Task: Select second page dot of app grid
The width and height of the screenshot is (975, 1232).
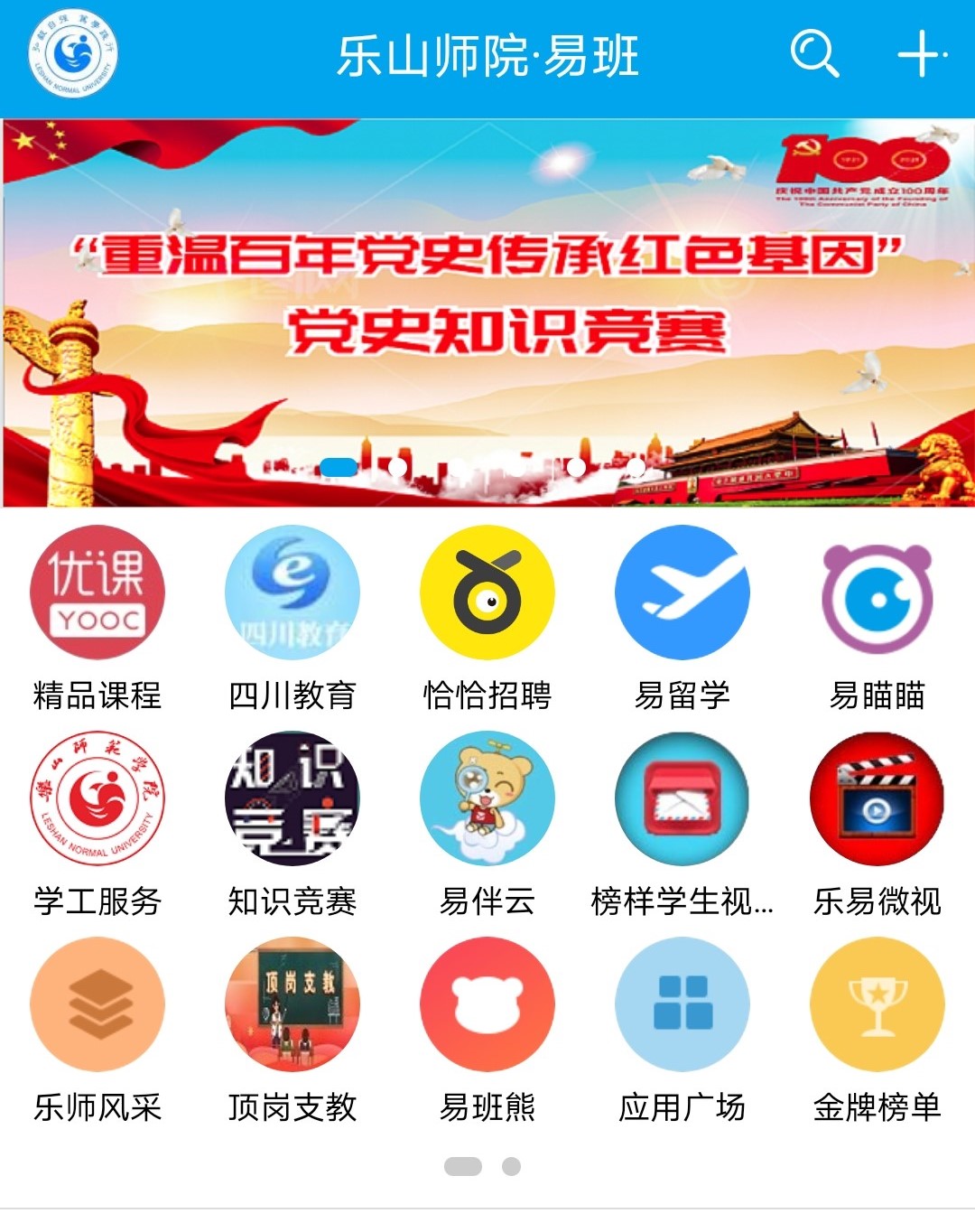Action: click(x=511, y=1166)
